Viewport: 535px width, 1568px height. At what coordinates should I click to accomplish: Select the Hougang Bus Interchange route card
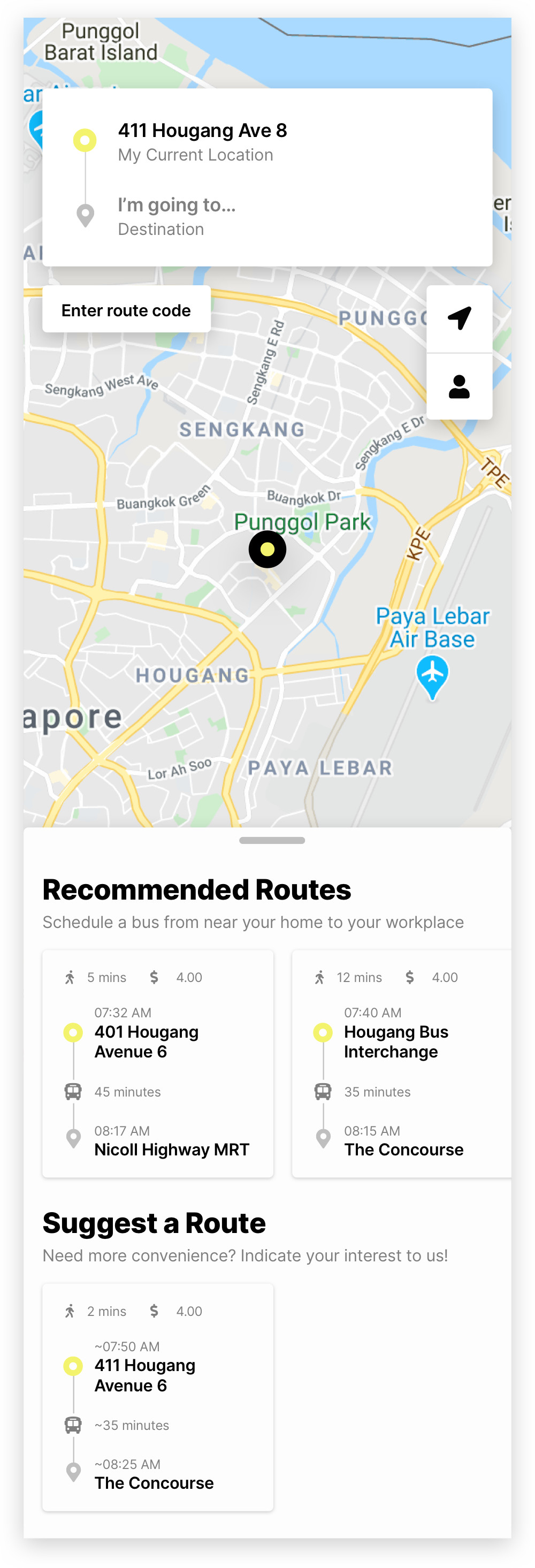point(401,1063)
